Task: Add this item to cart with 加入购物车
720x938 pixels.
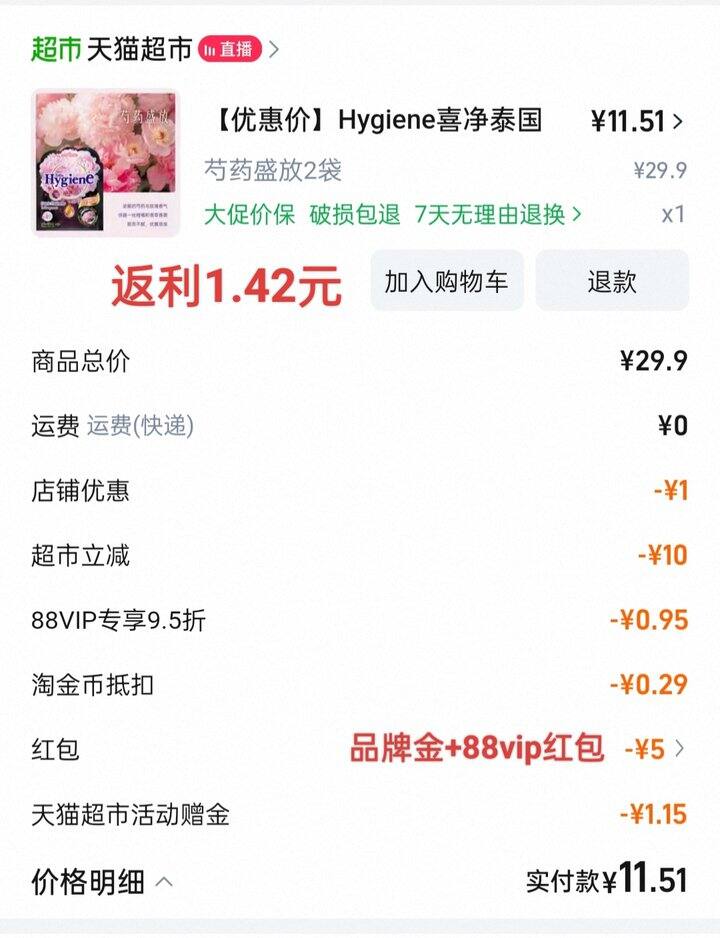Action: pos(447,281)
